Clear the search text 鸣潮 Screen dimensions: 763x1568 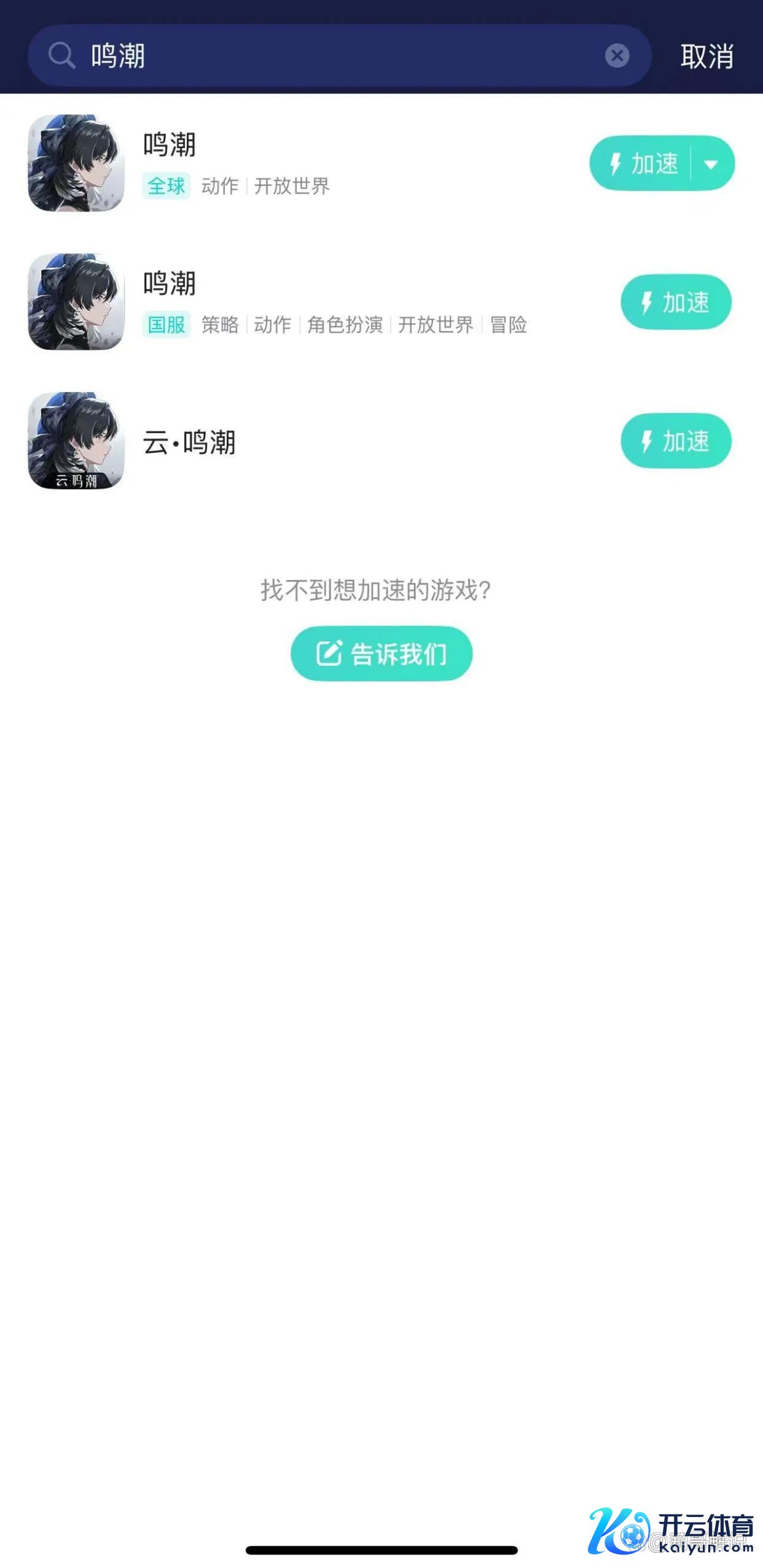pos(617,56)
